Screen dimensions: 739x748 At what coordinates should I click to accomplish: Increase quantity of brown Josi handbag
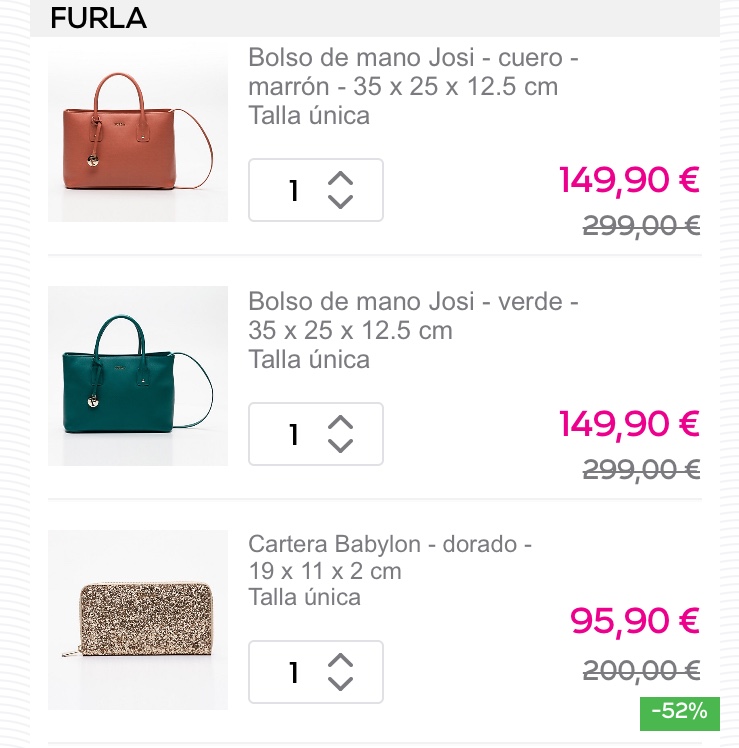click(x=341, y=179)
